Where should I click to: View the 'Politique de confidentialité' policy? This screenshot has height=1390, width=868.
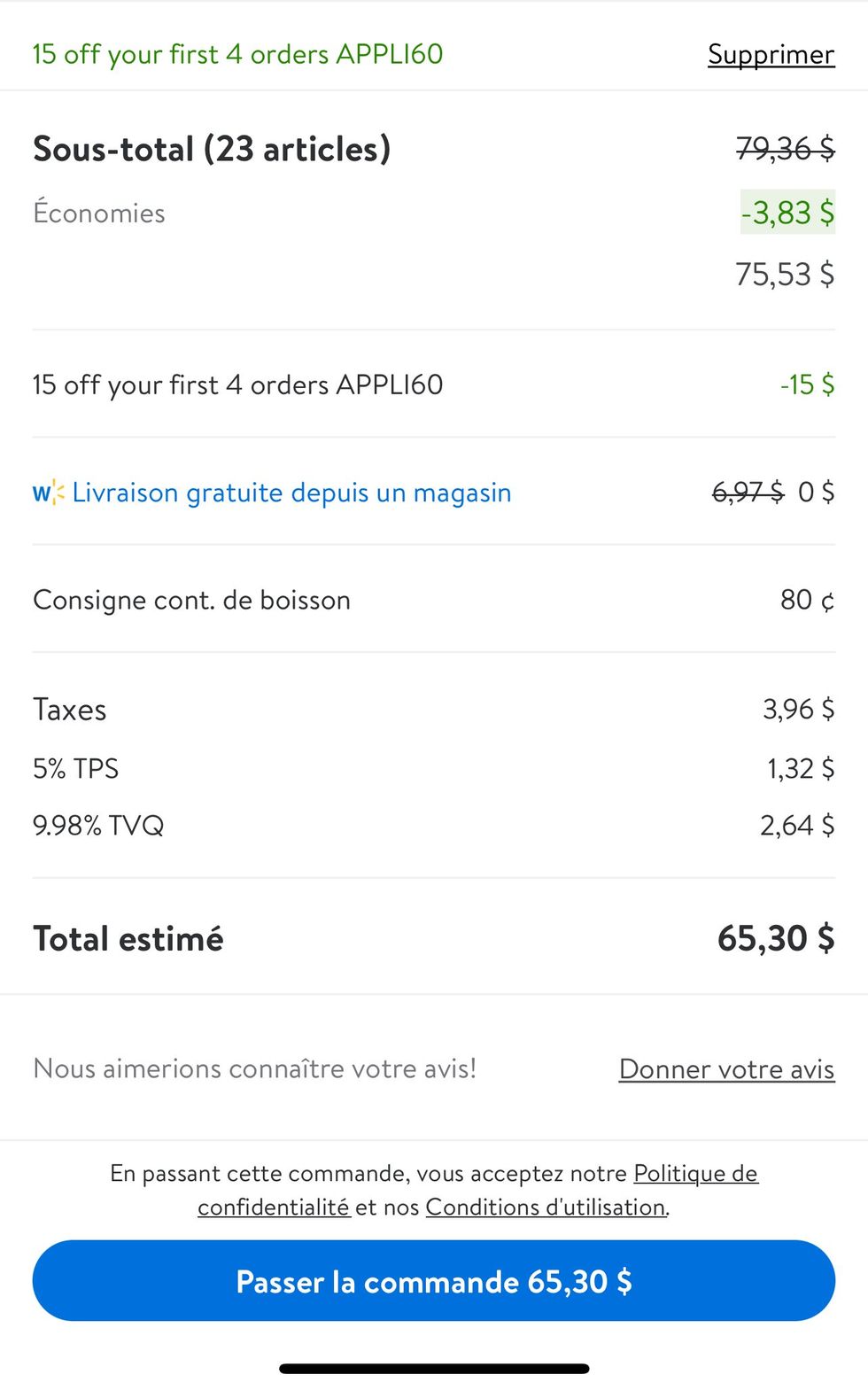(x=694, y=1173)
